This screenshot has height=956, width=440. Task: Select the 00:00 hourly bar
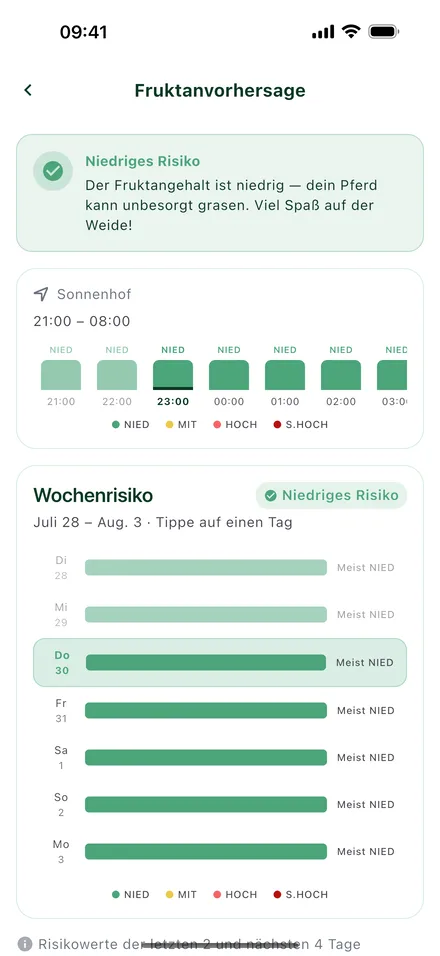(x=229, y=375)
